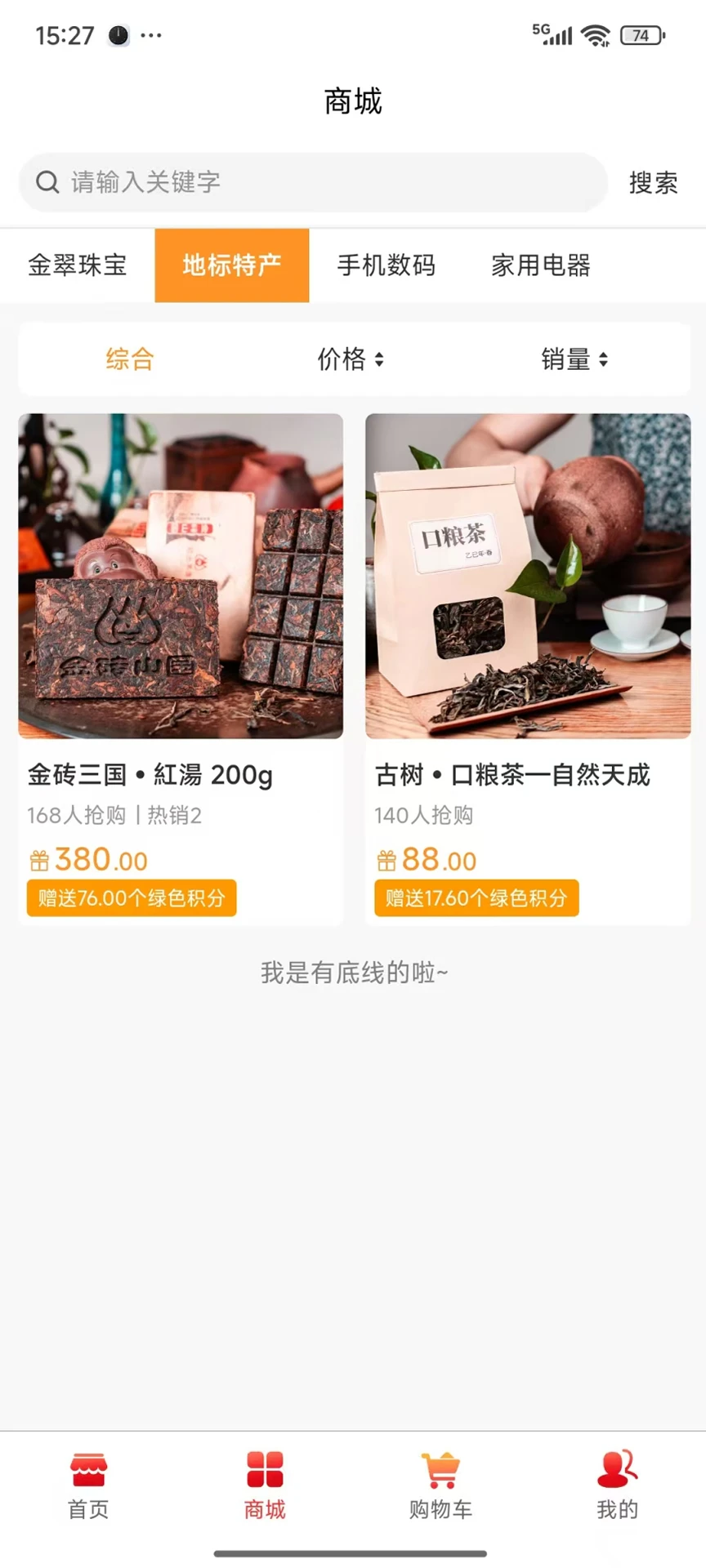Tap the 商城 bottom tab
The height and width of the screenshot is (1568, 706).
(x=265, y=1486)
